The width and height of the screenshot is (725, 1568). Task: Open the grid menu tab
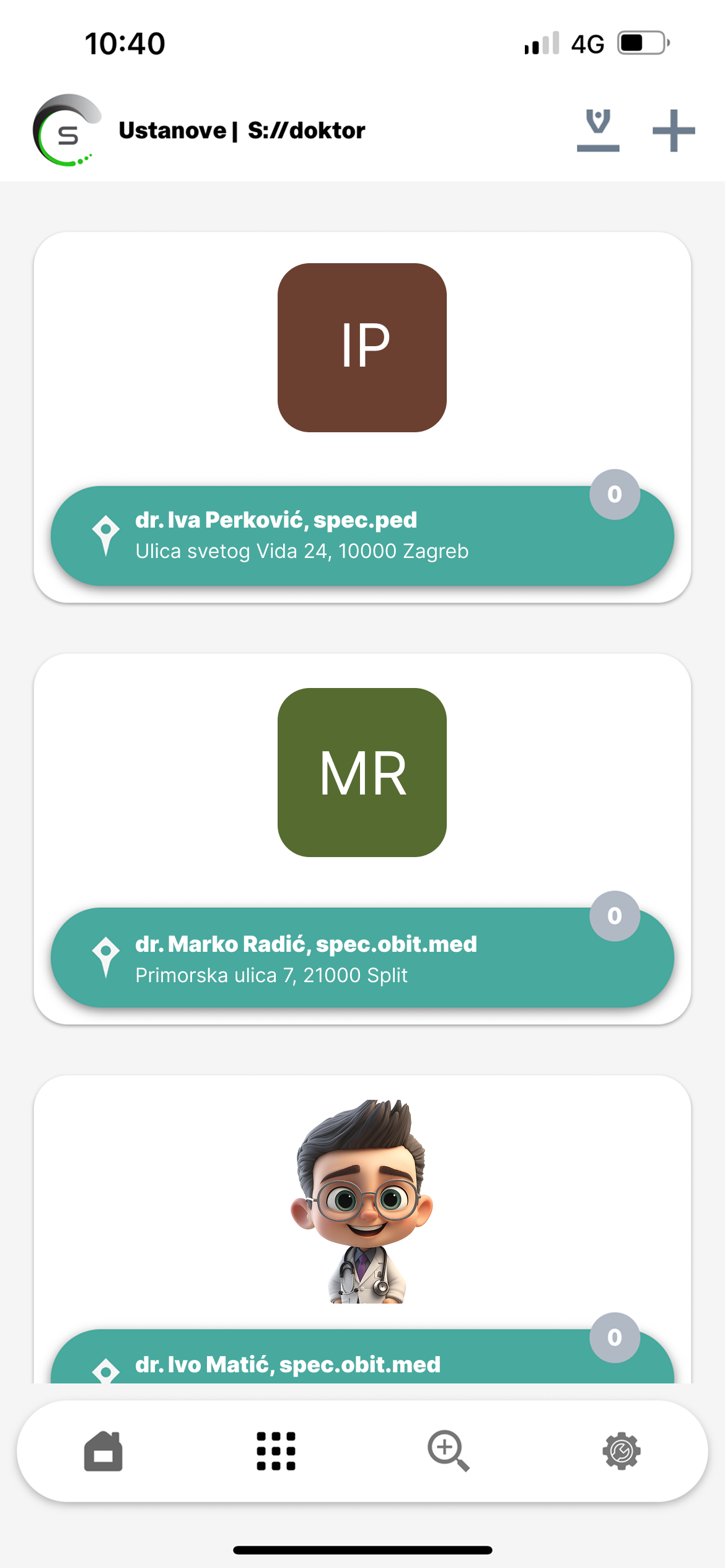(x=276, y=1451)
